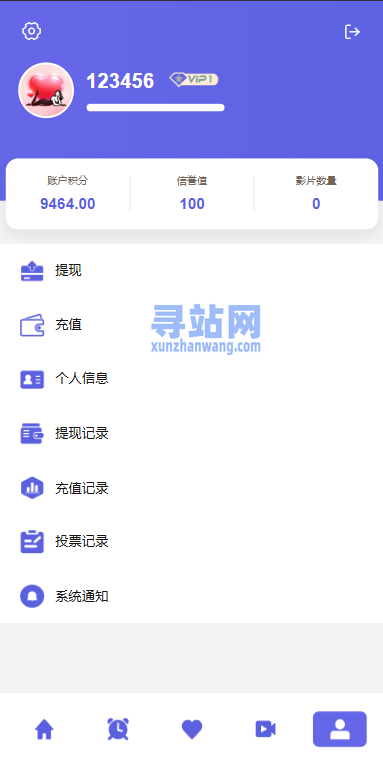Tap the profile avatar picture

coord(46,90)
